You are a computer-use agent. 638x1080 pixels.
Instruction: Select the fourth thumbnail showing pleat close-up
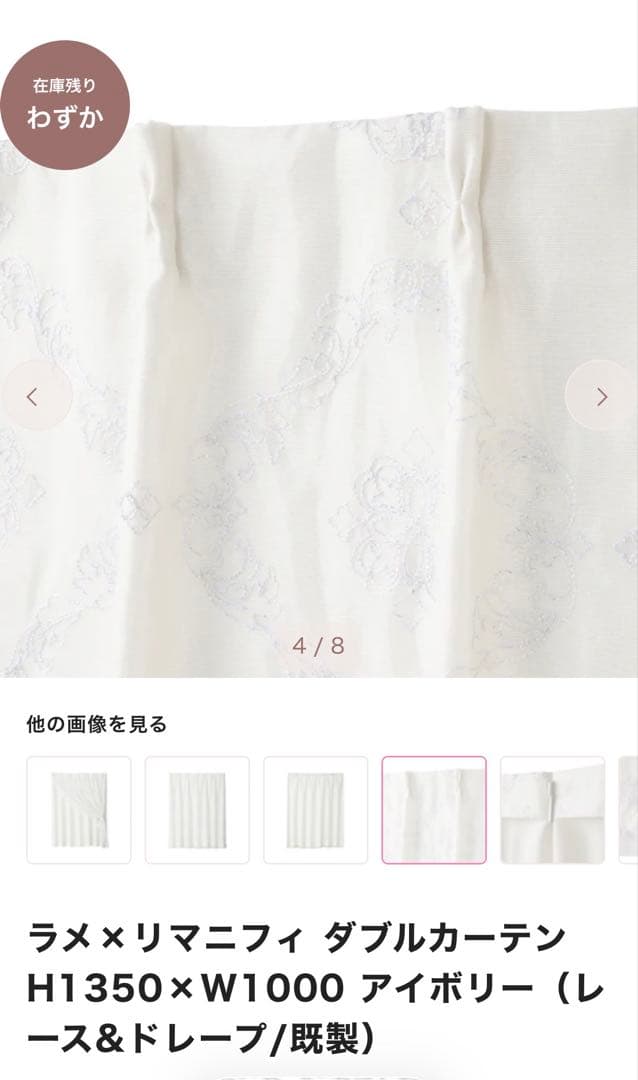coord(434,810)
